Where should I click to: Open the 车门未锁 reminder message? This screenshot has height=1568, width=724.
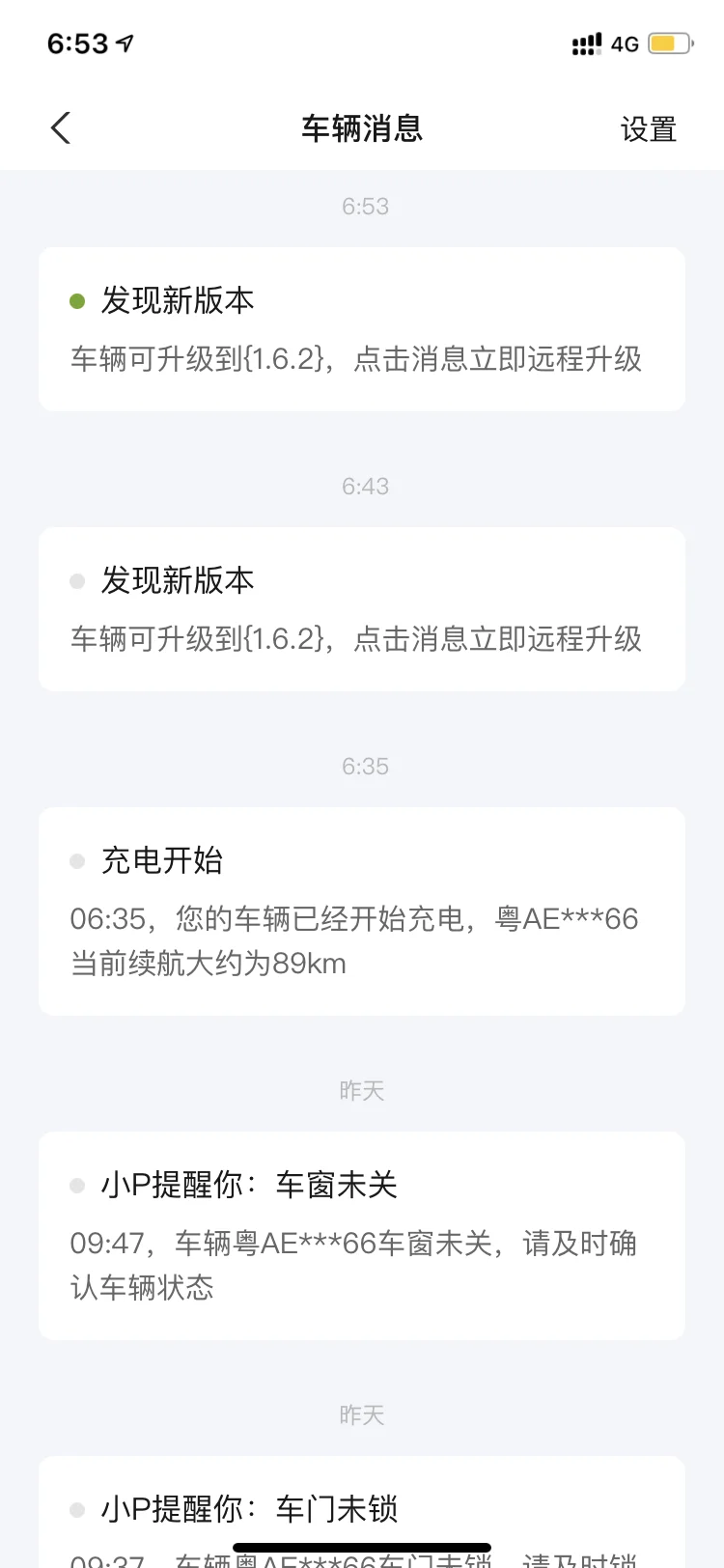(x=362, y=1512)
